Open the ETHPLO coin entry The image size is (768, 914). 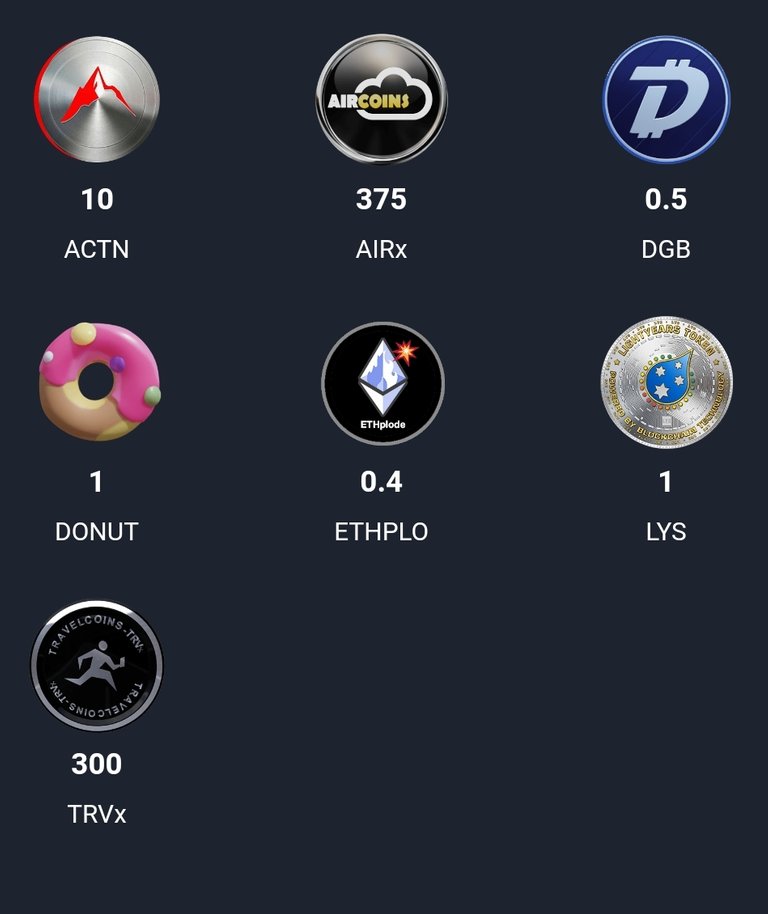(381, 385)
